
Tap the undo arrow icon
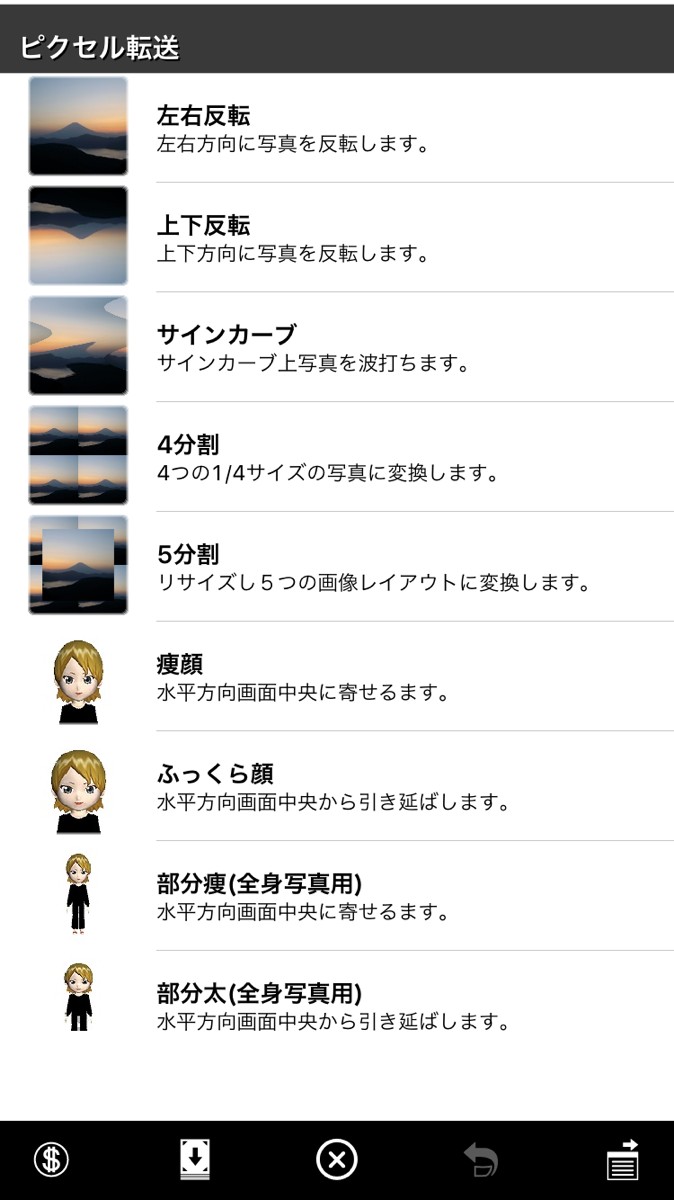481,1160
